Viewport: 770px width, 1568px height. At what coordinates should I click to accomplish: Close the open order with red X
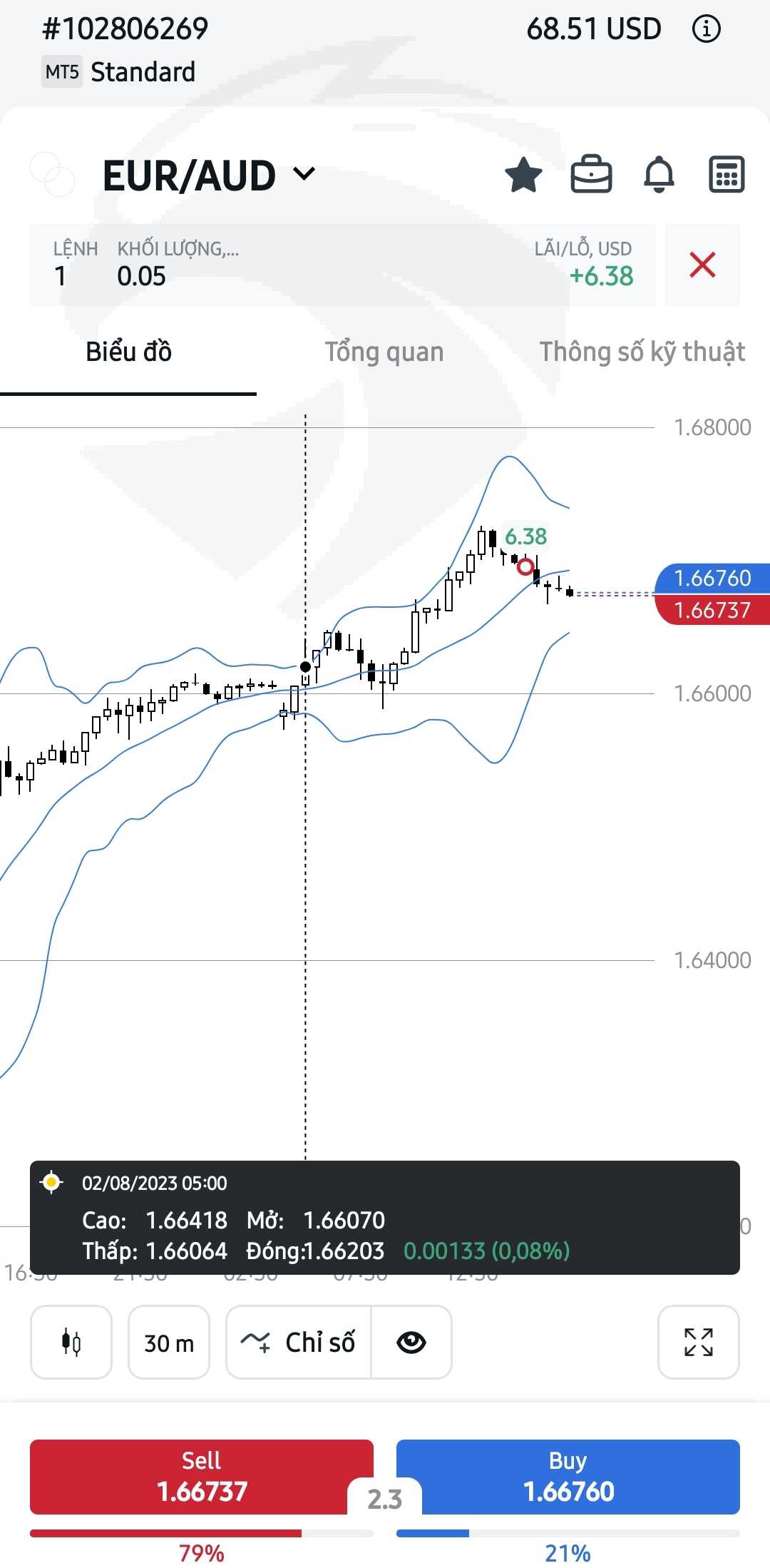702,265
